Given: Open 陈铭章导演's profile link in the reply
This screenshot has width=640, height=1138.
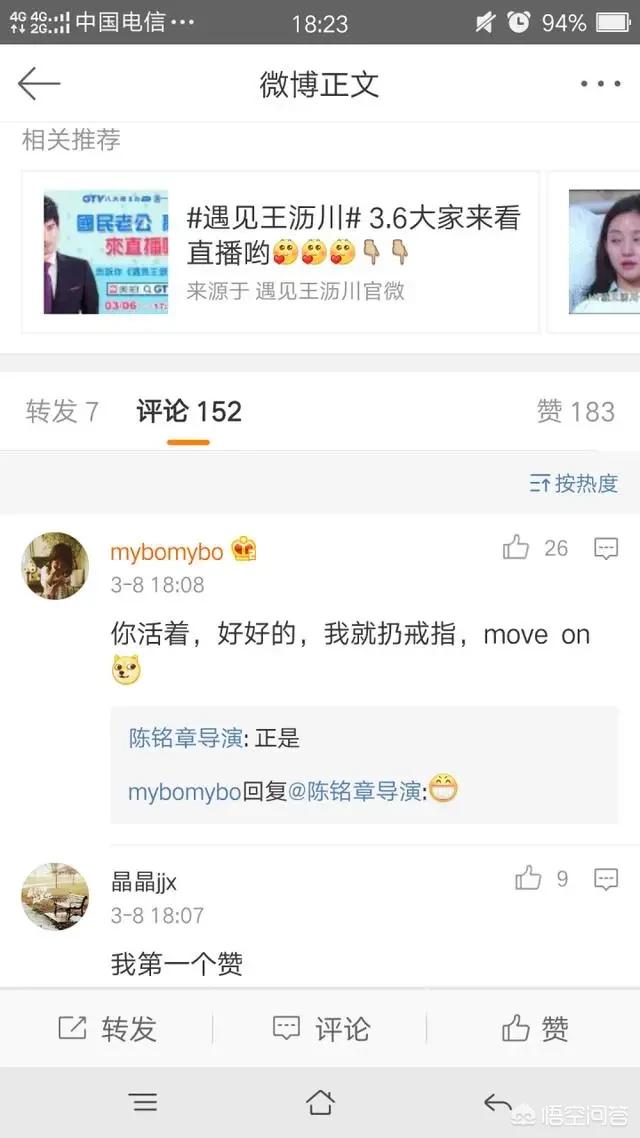Looking at the screenshot, I should (185, 739).
